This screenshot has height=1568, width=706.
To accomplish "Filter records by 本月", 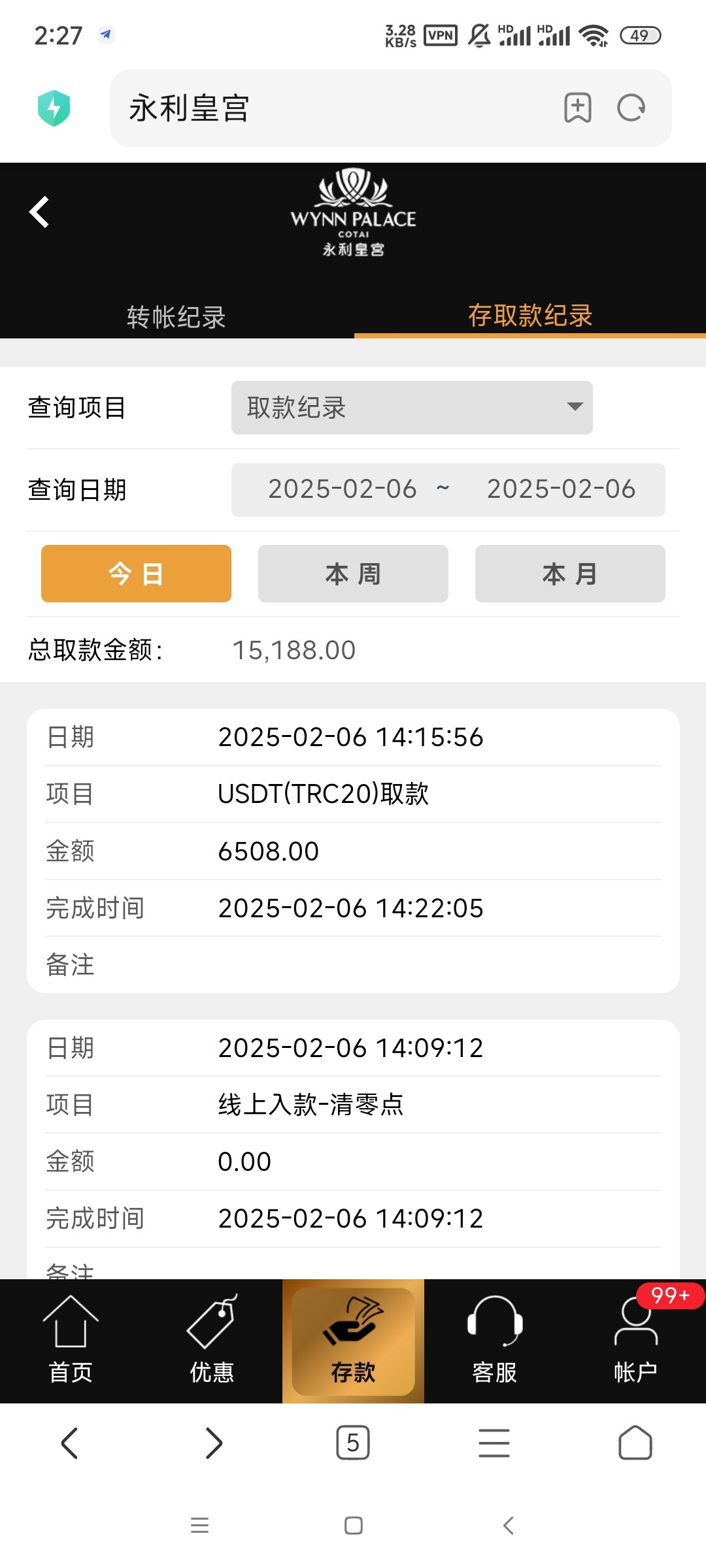I will pos(570,574).
